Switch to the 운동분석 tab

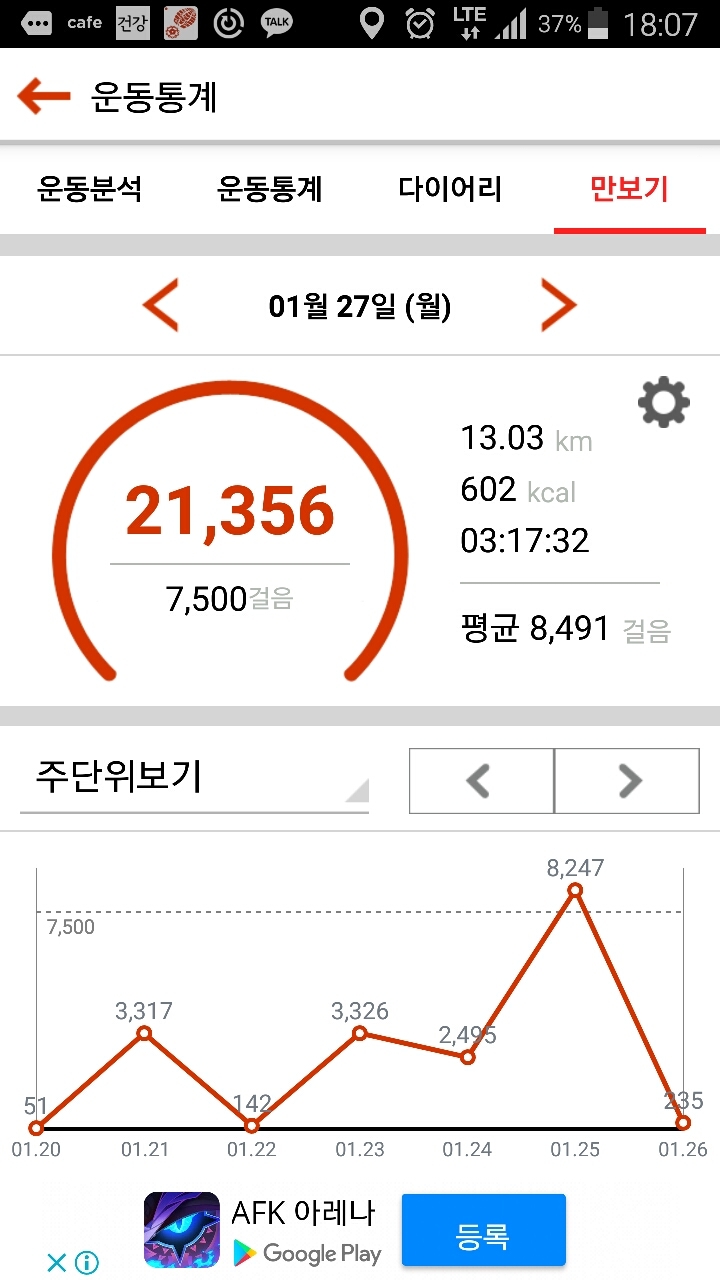click(90, 188)
